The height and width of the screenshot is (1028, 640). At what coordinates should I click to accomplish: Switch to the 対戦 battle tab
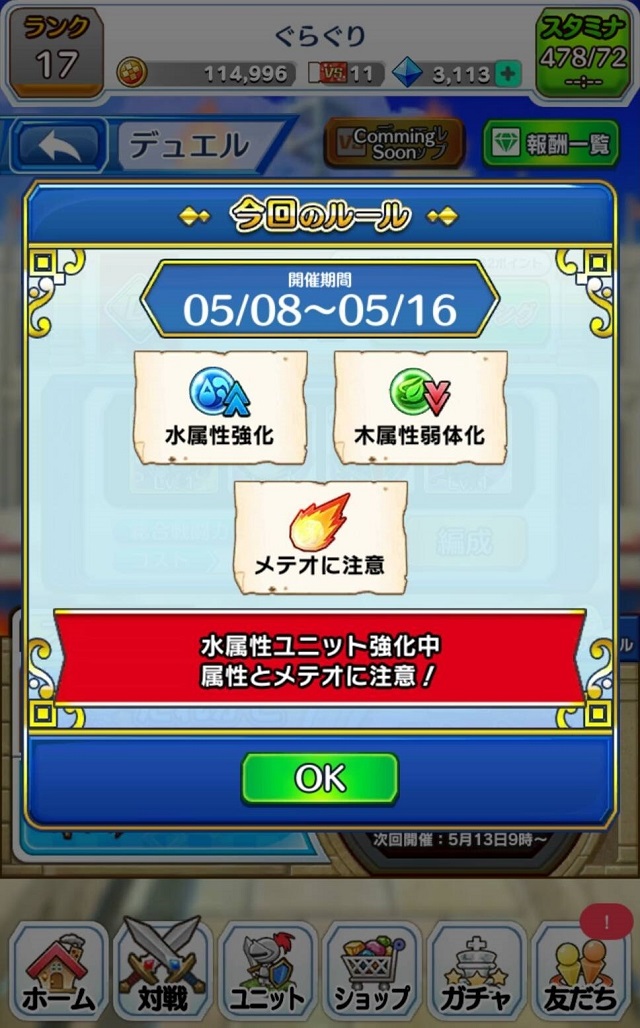[x=162, y=970]
